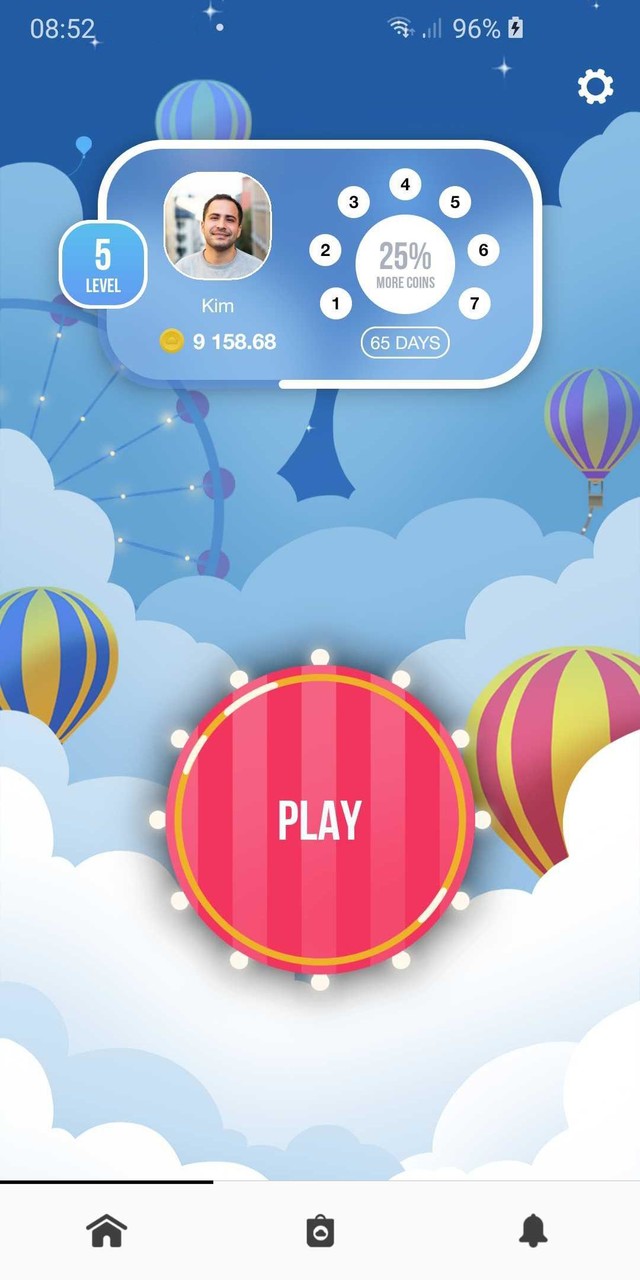
Task: Tap the 65 DAYS streak badge
Action: pos(405,343)
